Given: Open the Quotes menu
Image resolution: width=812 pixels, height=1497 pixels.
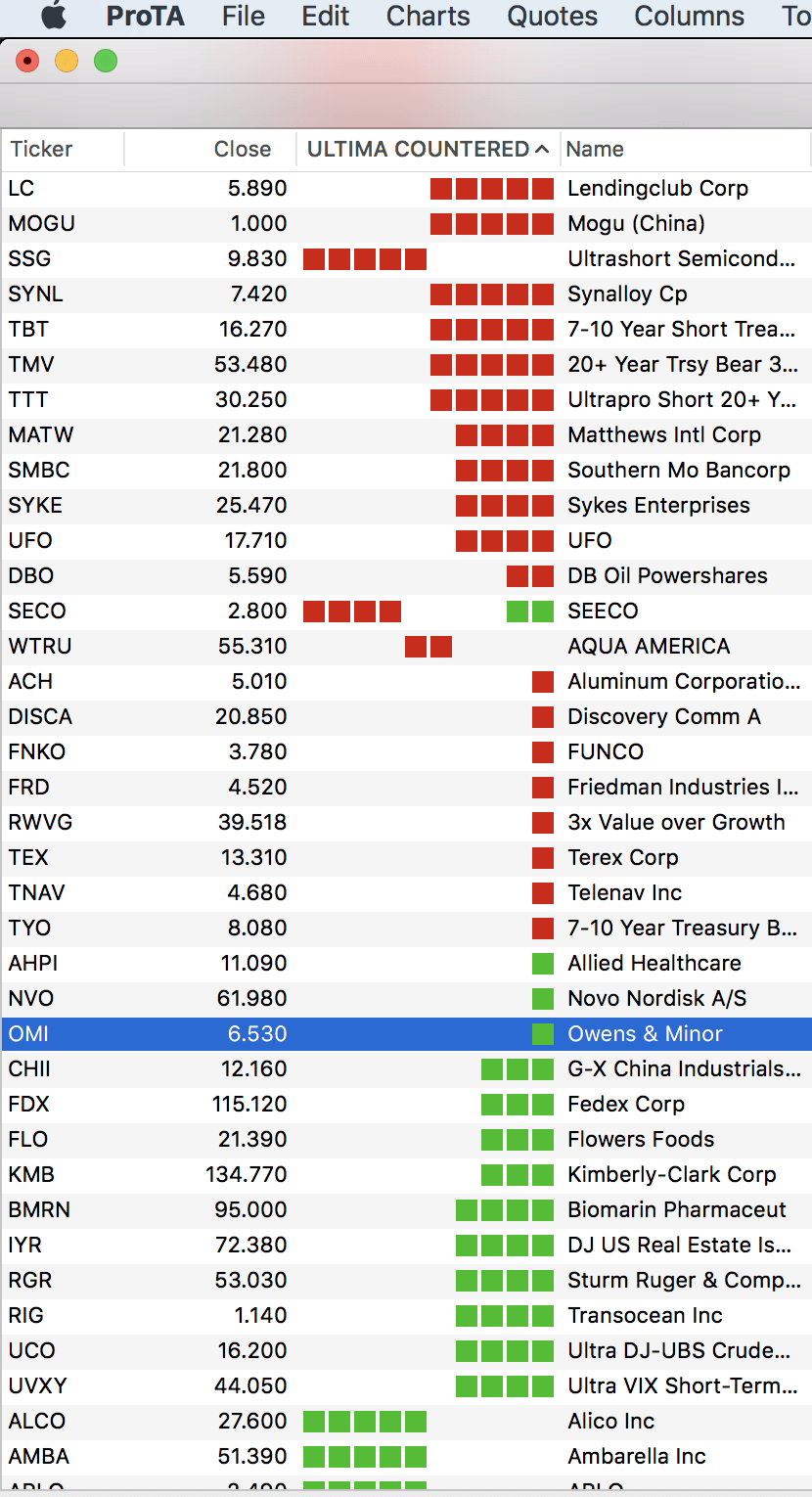Looking at the screenshot, I should pyautogui.click(x=552, y=17).
